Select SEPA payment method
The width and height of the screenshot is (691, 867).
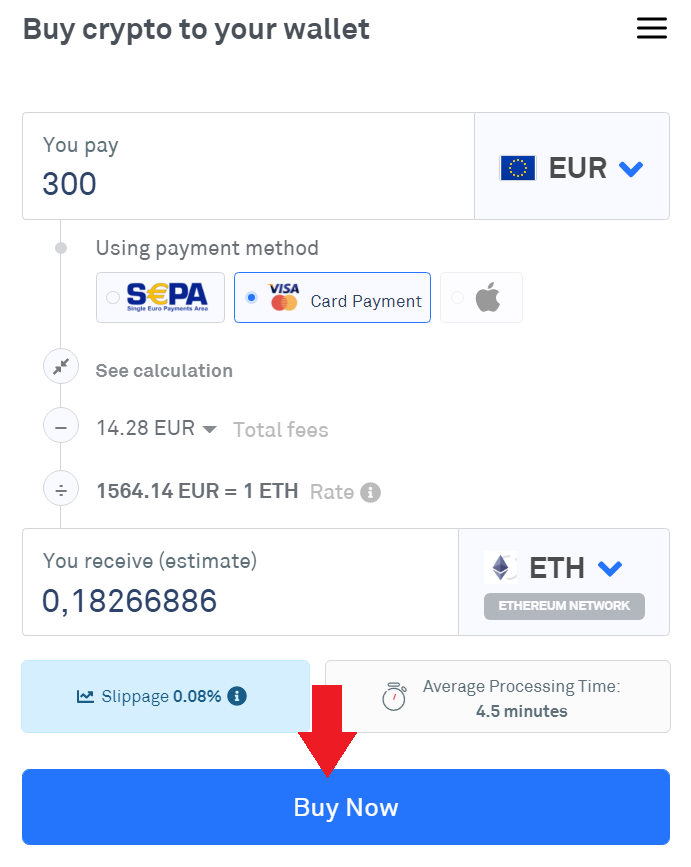(x=160, y=297)
